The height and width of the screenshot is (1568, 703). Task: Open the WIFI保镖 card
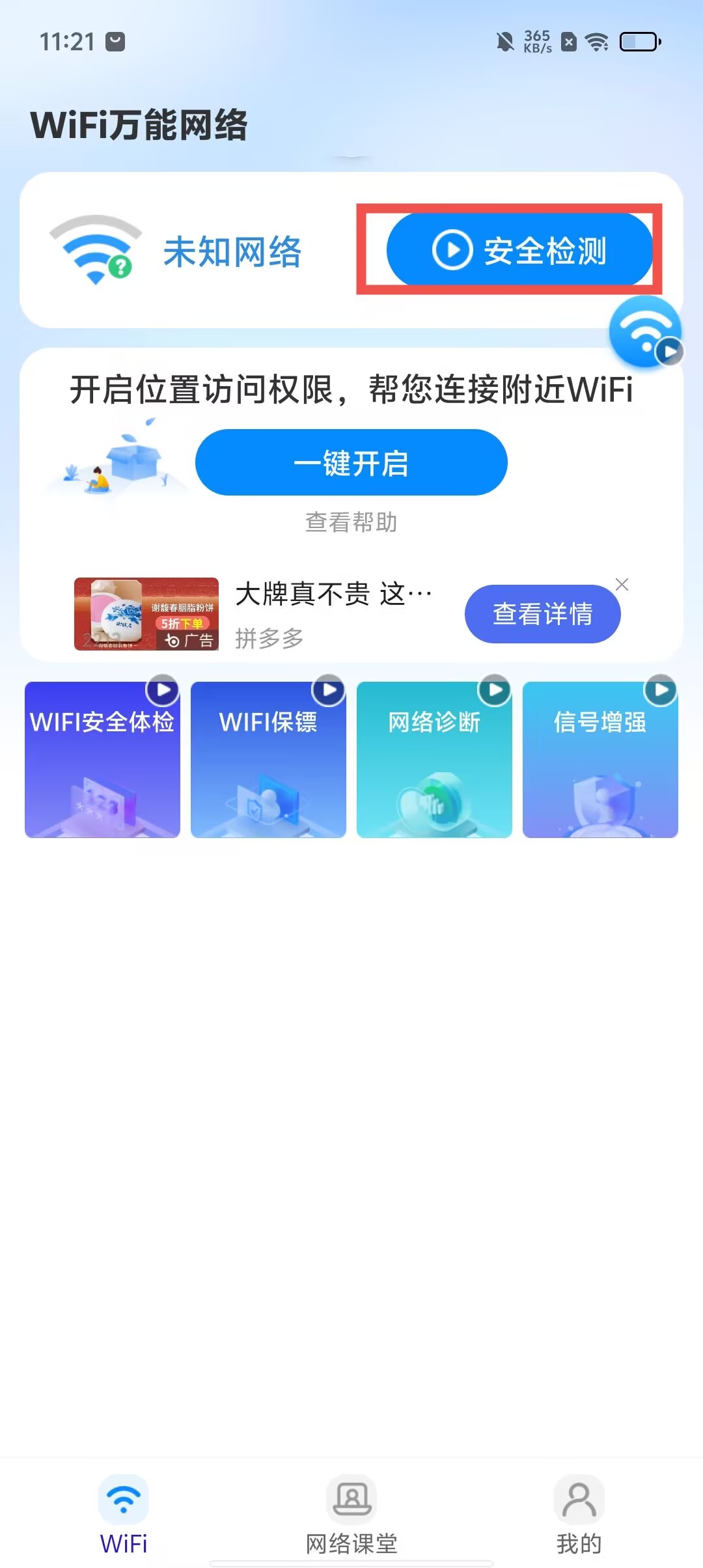coord(268,759)
